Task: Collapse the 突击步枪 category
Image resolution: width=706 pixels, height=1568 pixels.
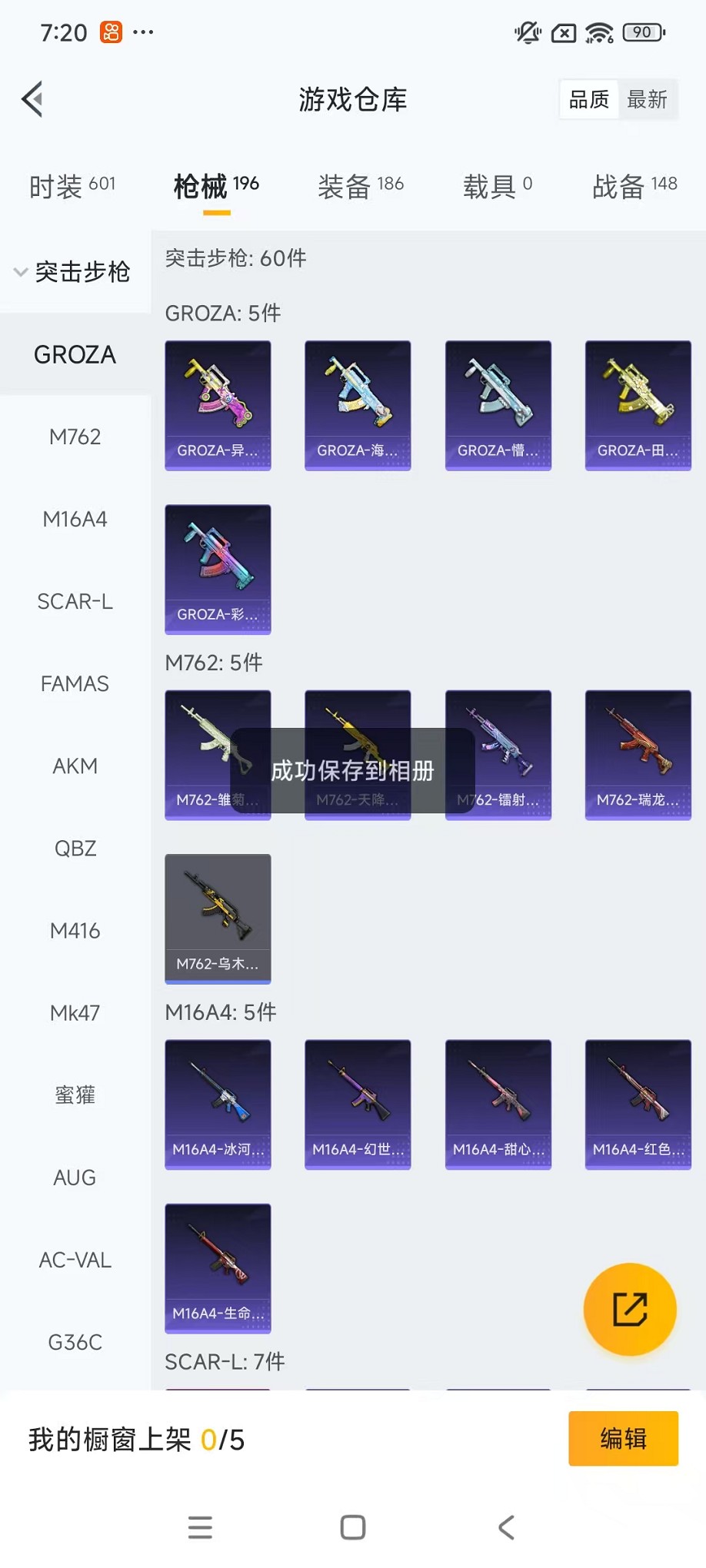Action: pyautogui.click(x=72, y=271)
